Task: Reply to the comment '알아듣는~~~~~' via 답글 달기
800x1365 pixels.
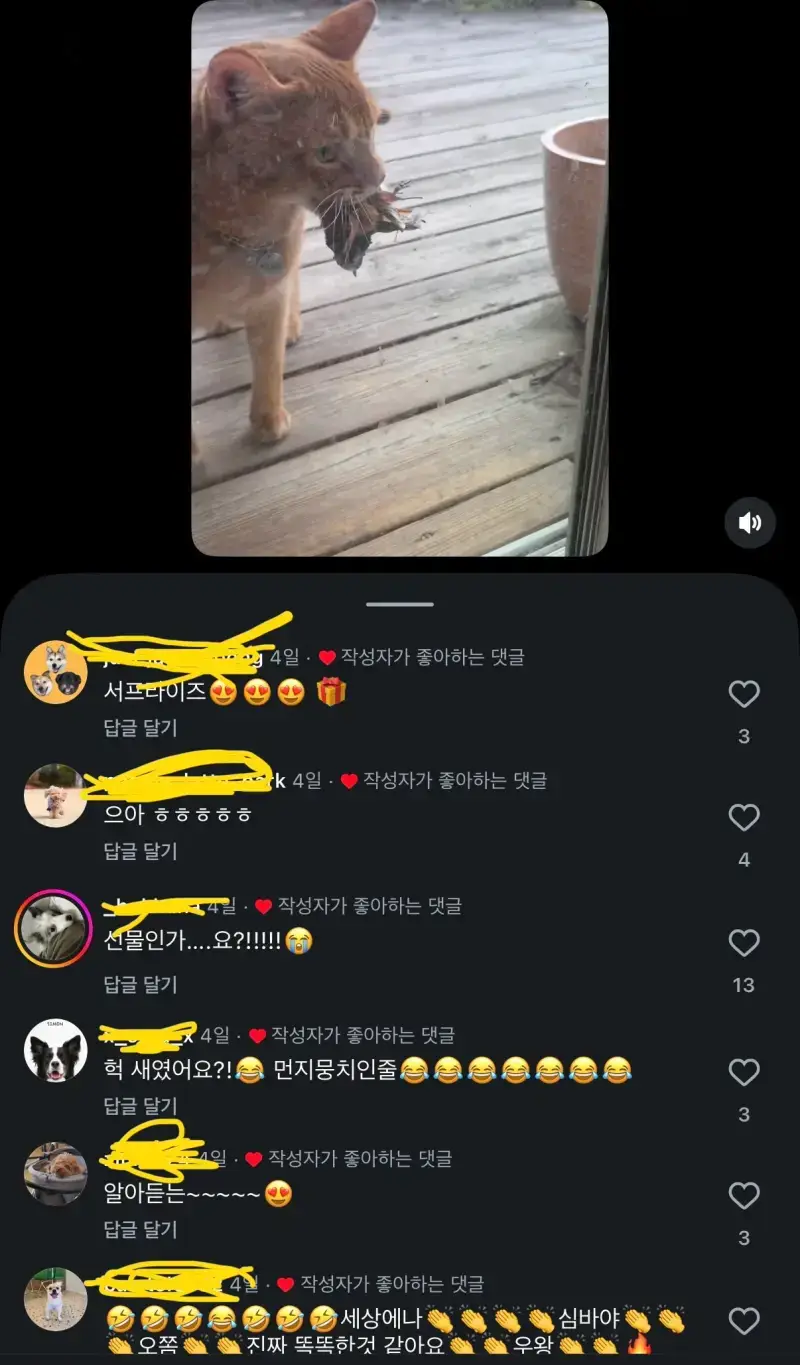Action: (x=140, y=1229)
